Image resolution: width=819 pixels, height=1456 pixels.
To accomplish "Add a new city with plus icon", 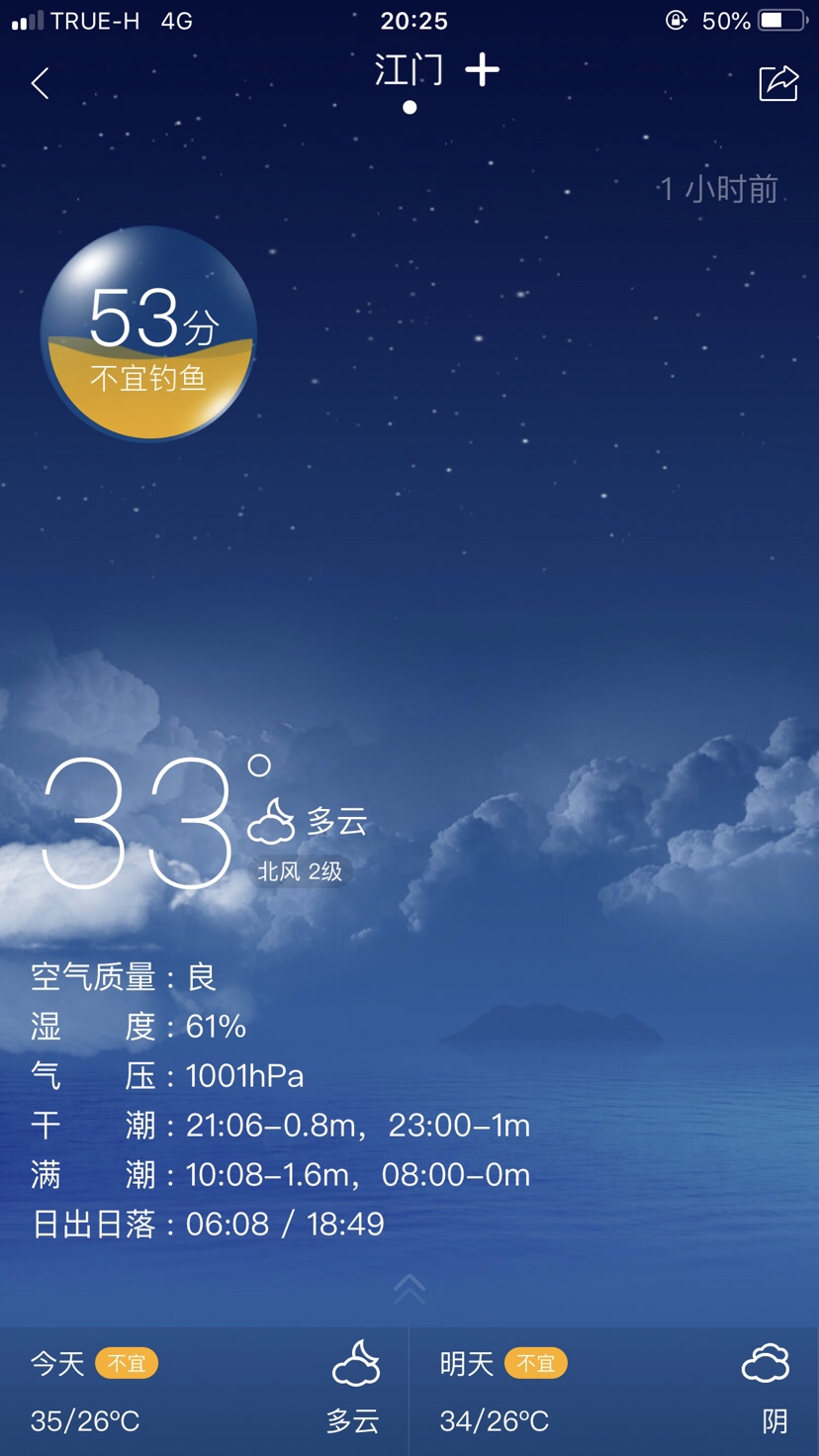I will pyautogui.click(x=482, y=70).
